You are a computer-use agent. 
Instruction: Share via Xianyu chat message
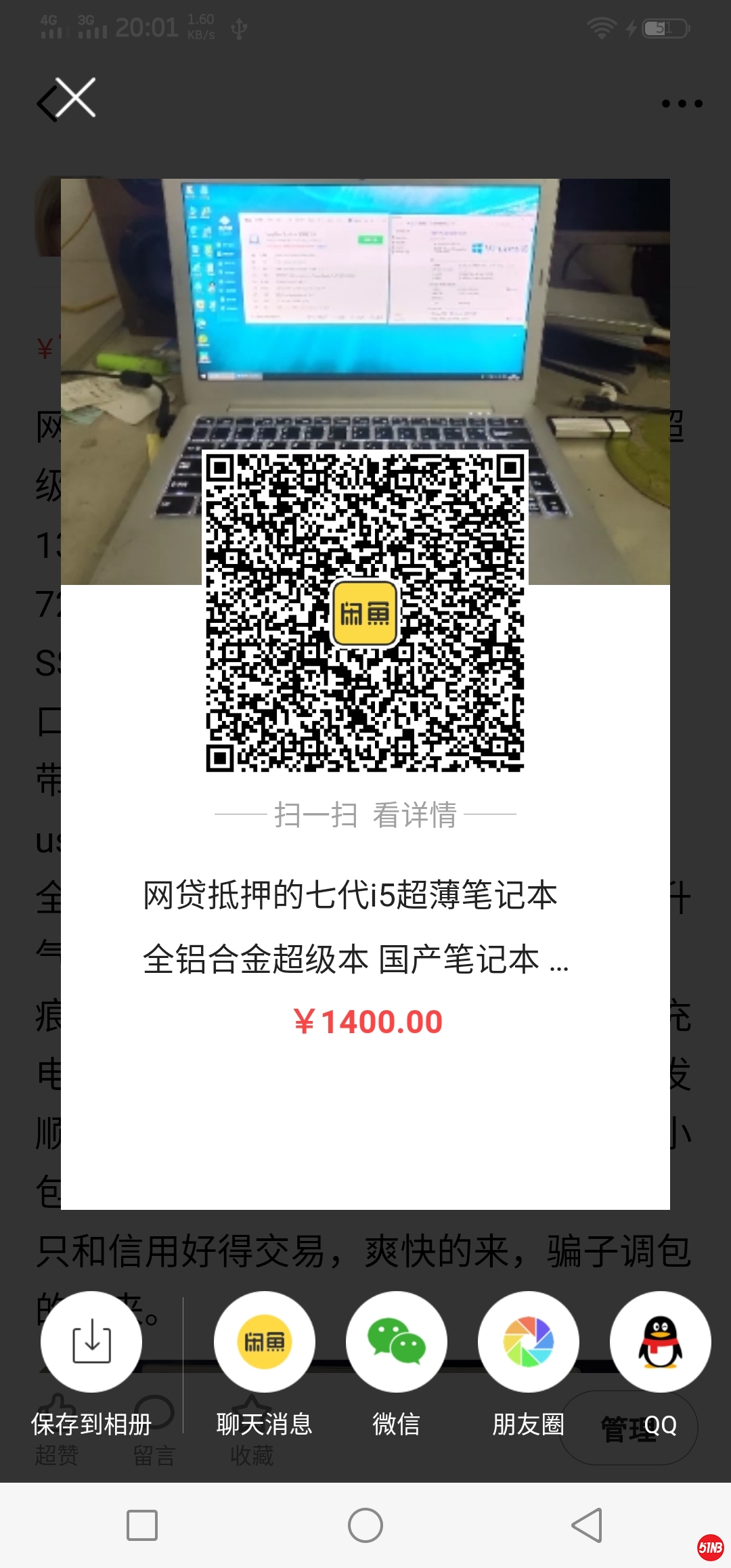(x=264, y=1341)
